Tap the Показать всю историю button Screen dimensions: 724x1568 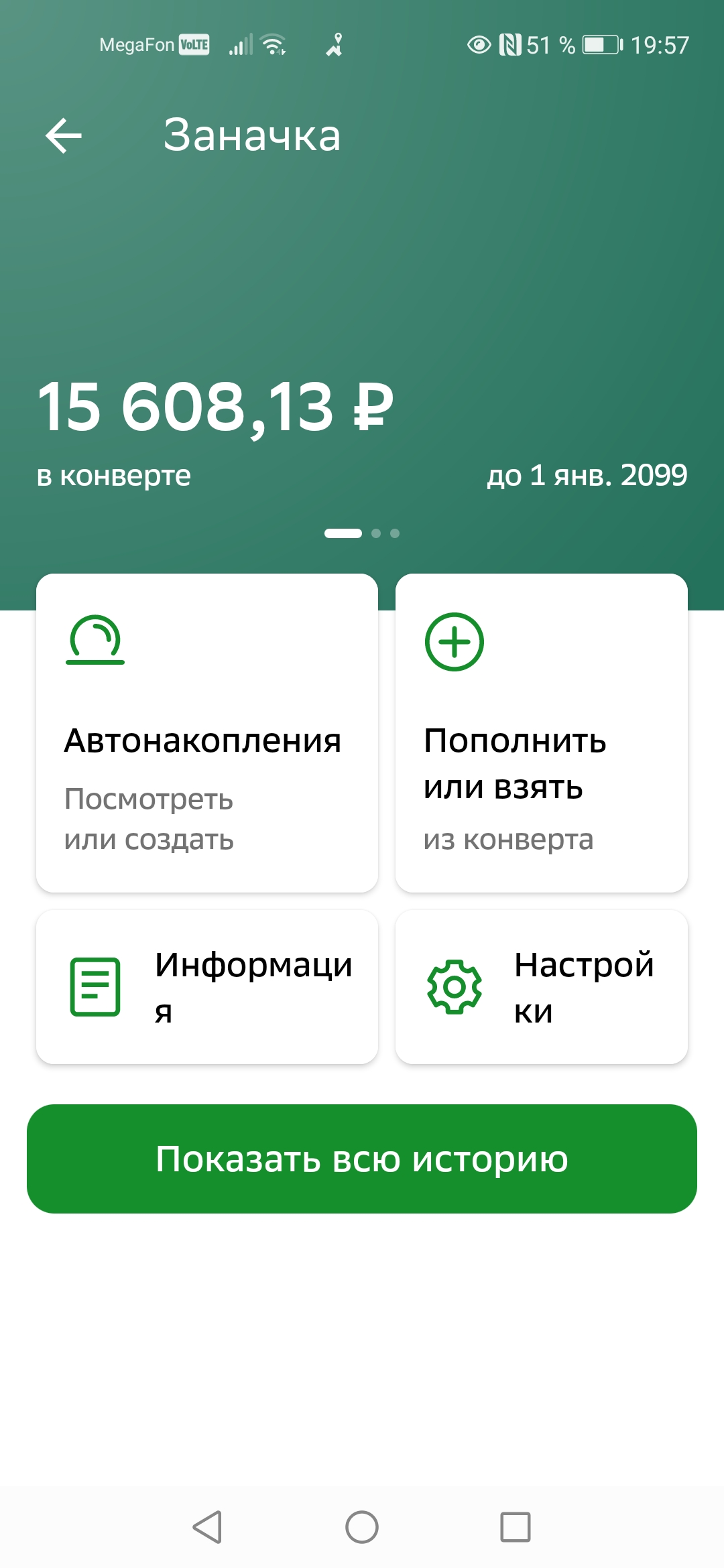click(x=362, y=1159)
